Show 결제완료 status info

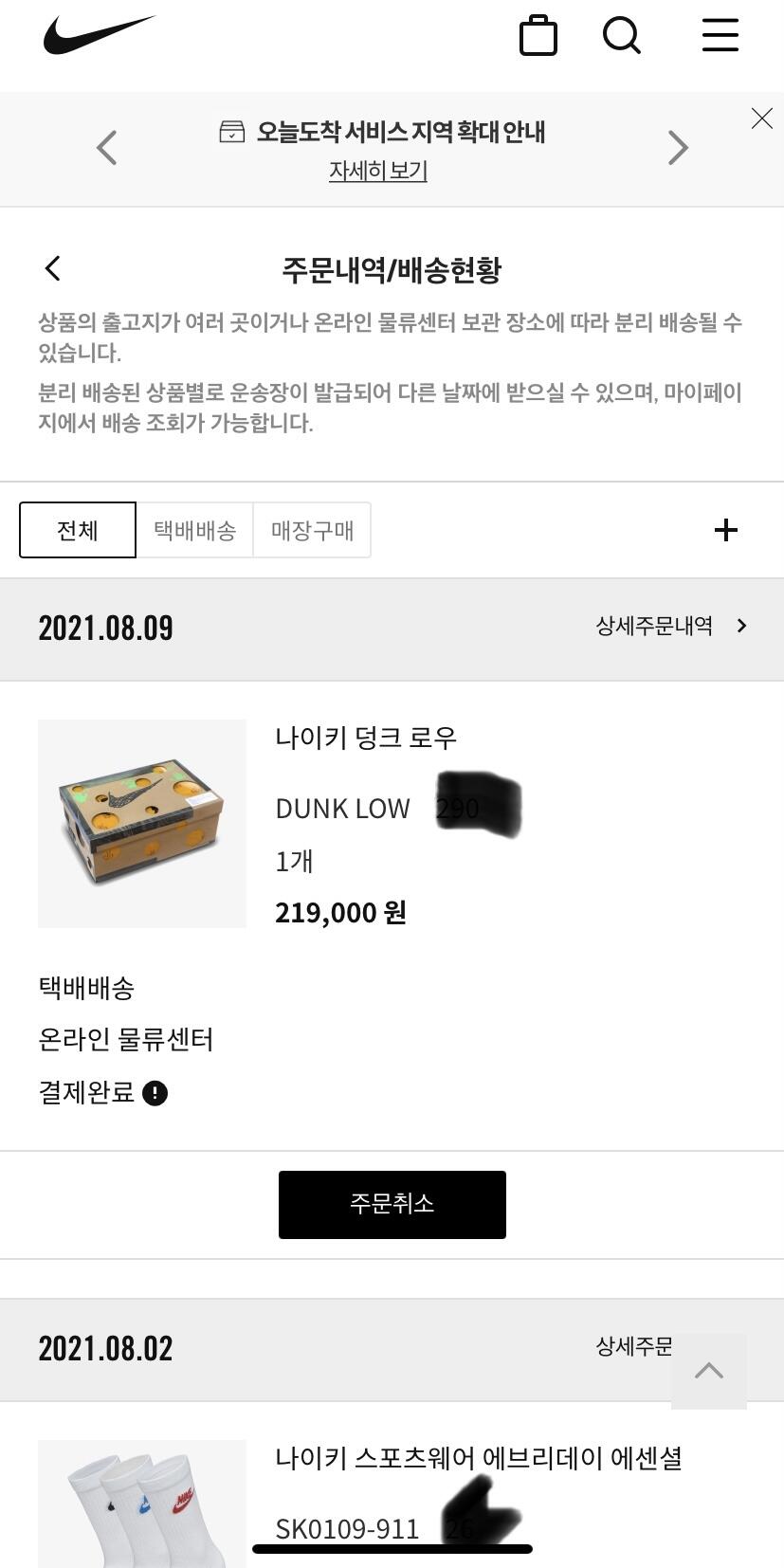coord(155,1093)
